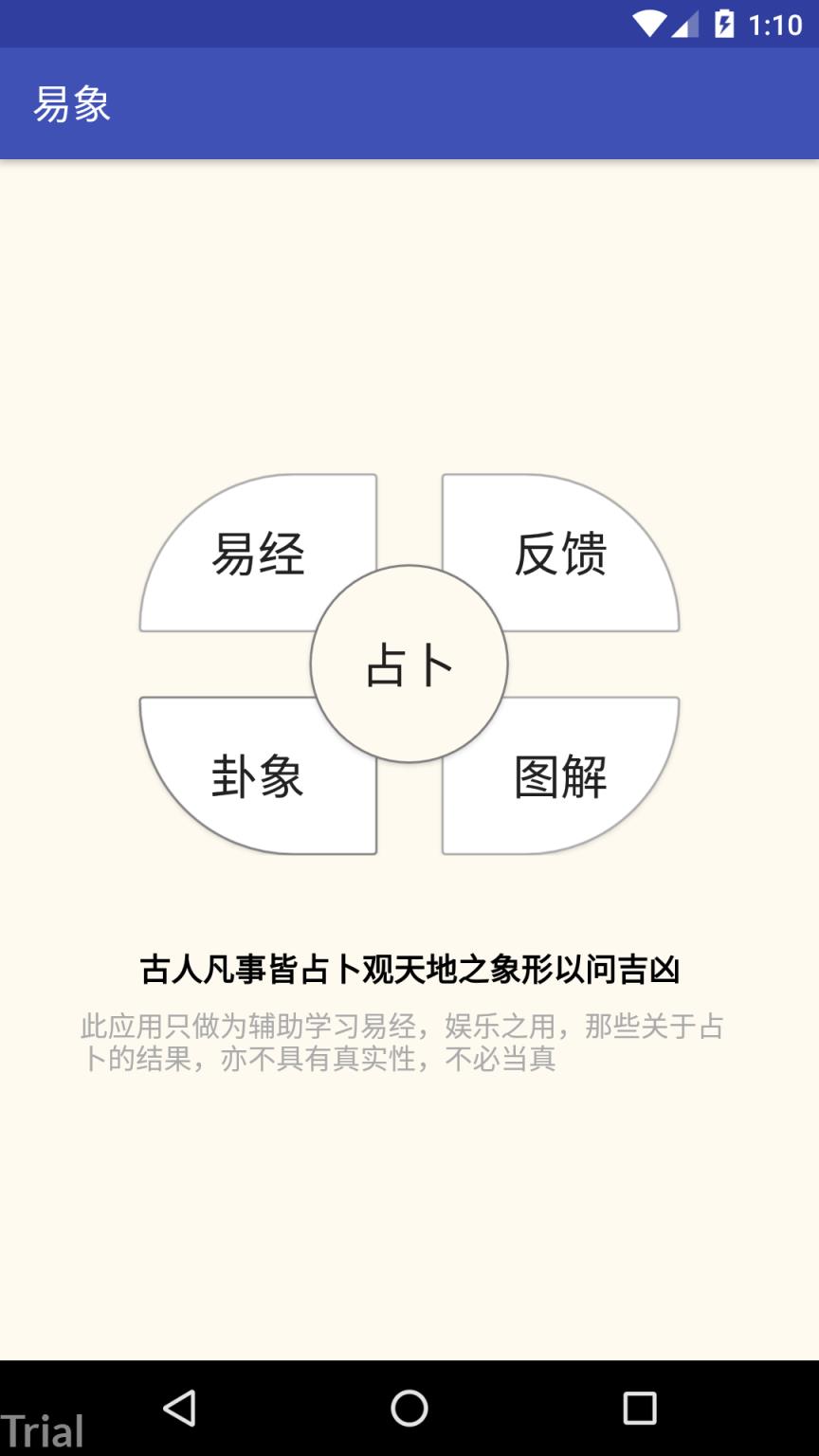Viewport: 819px width, 1456px height.
Task: Tap the bold caption about divination
Action: 409,968
